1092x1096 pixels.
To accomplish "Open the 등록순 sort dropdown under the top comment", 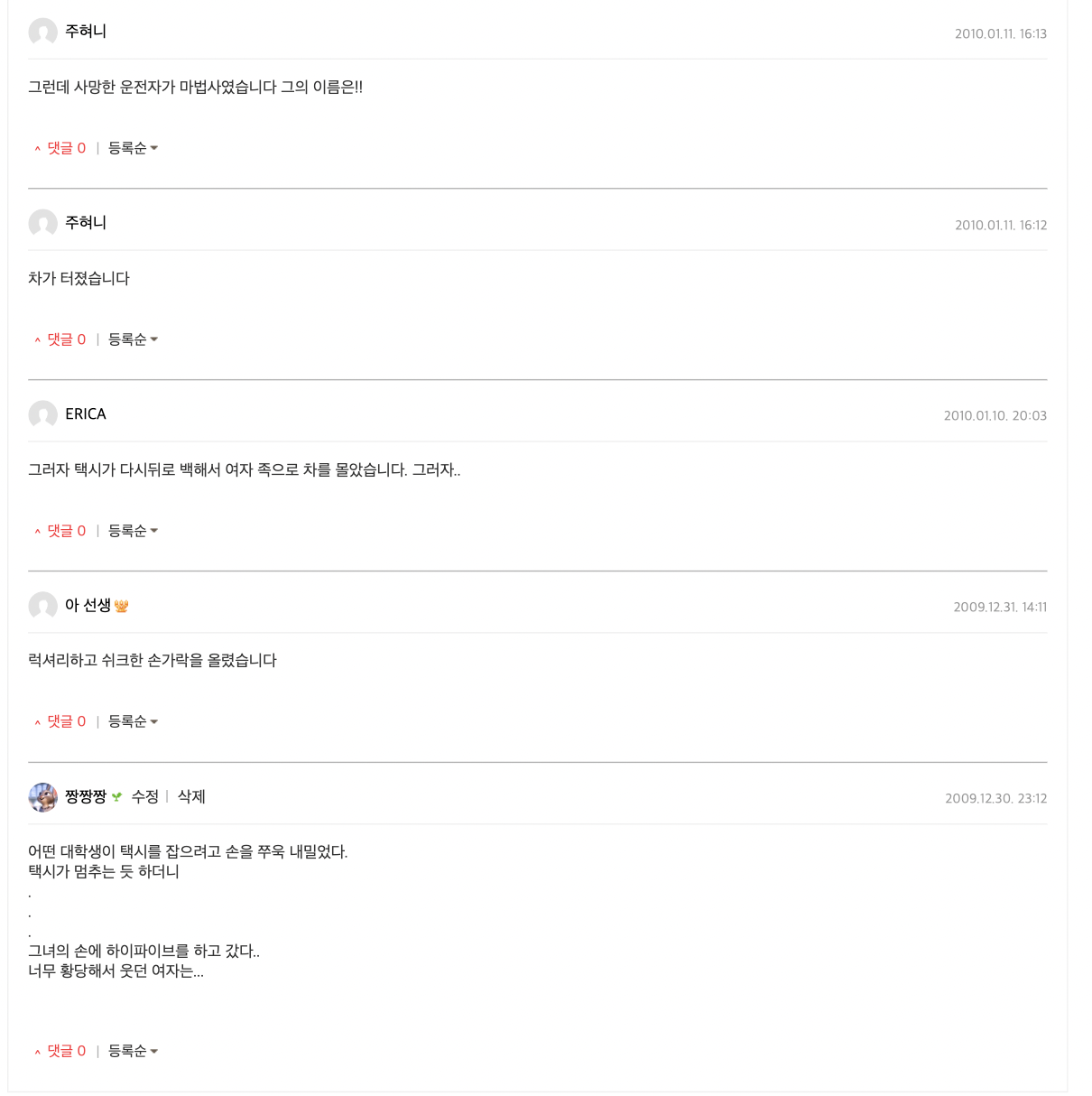I will pyautogui.click(x=131, y=147).
